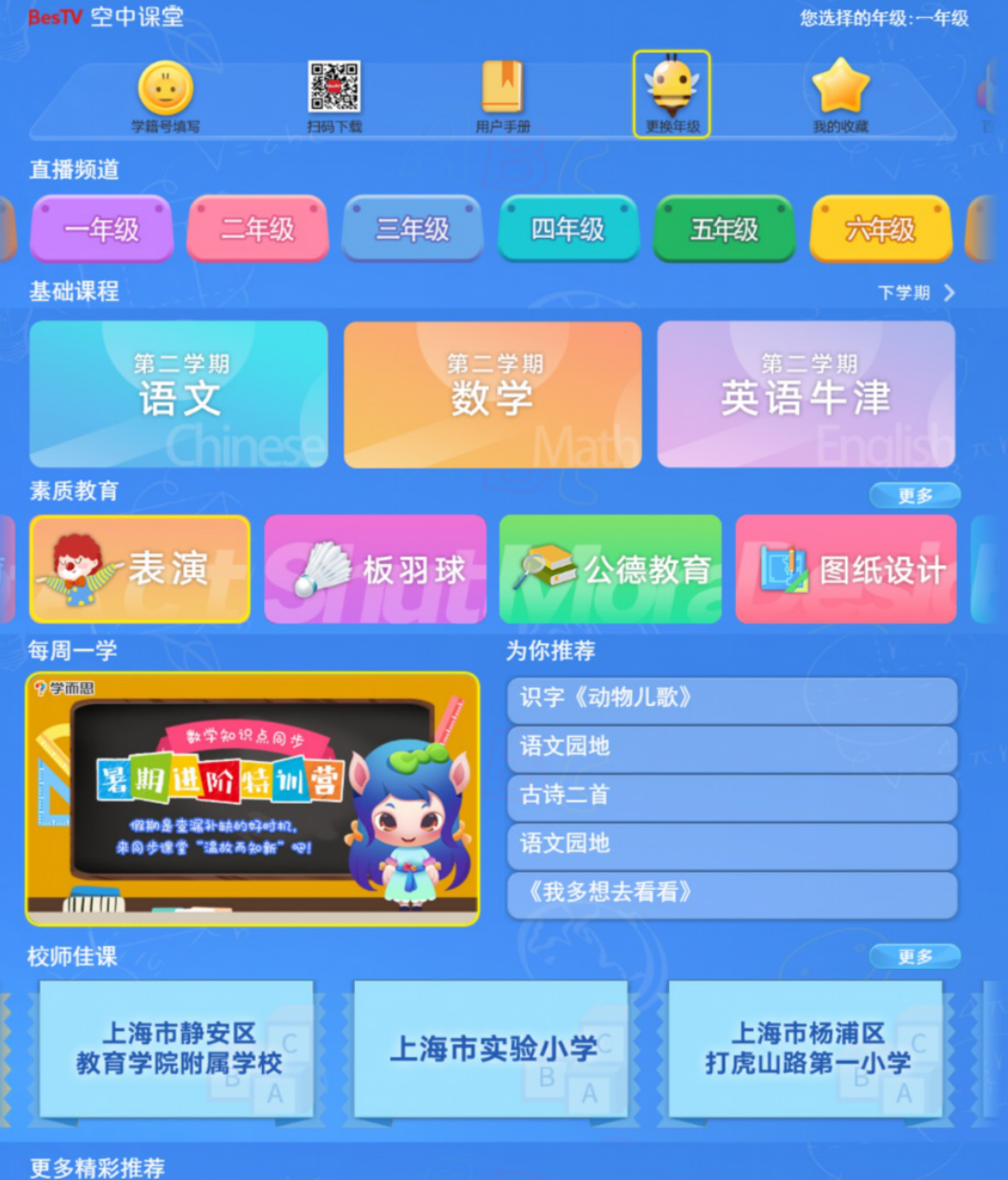Open 学籍号填写 from the top bar
The width and height of the screenshot is (1008, 1180).
(x=165, y=97)
